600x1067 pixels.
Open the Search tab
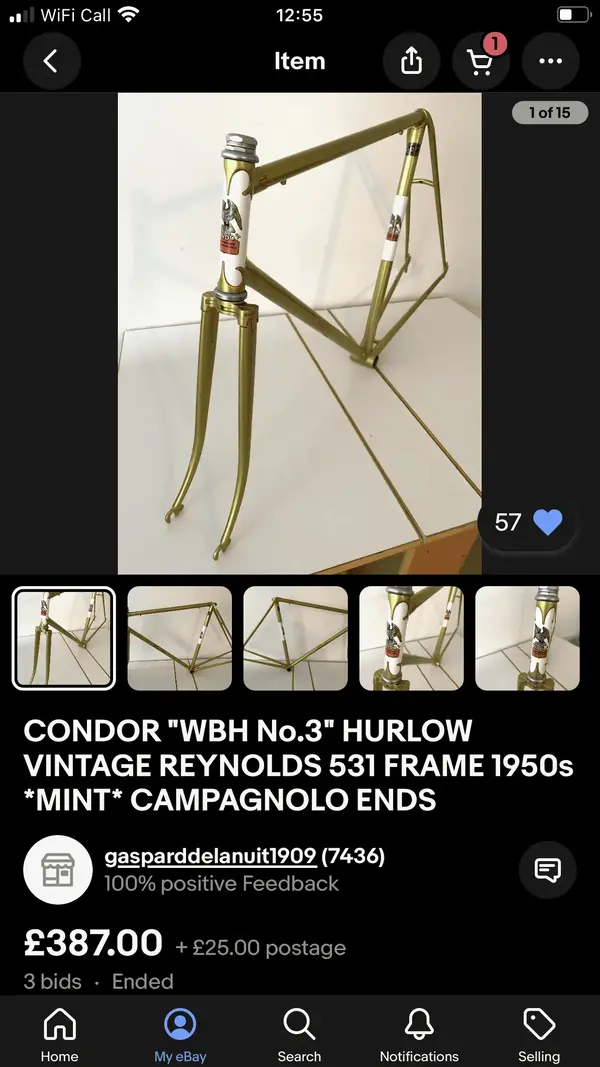tap(299, 1034)
